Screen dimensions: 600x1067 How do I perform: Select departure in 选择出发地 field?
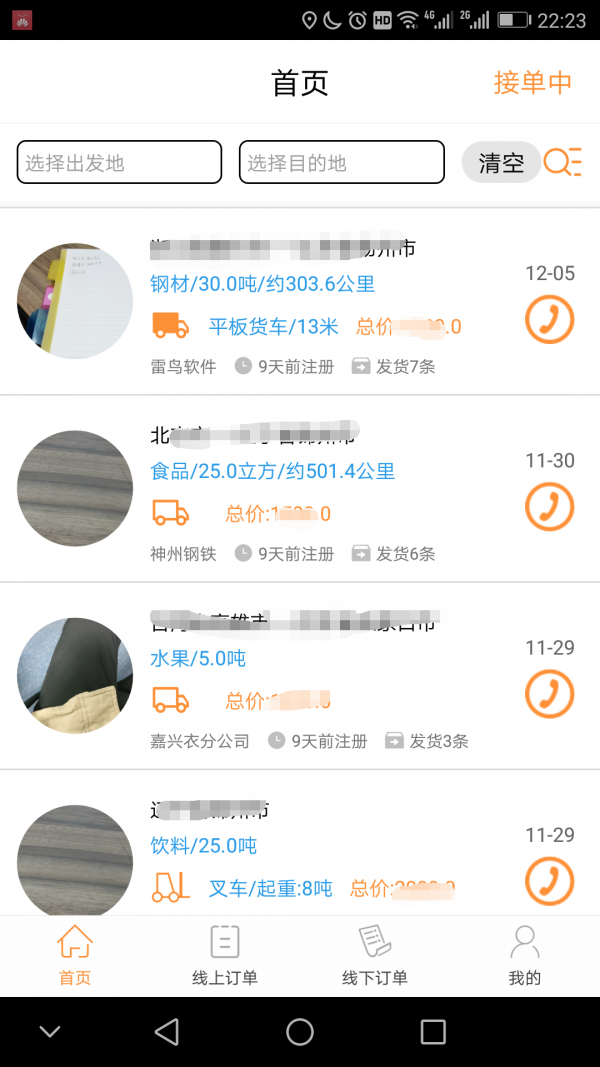[119, 162]
